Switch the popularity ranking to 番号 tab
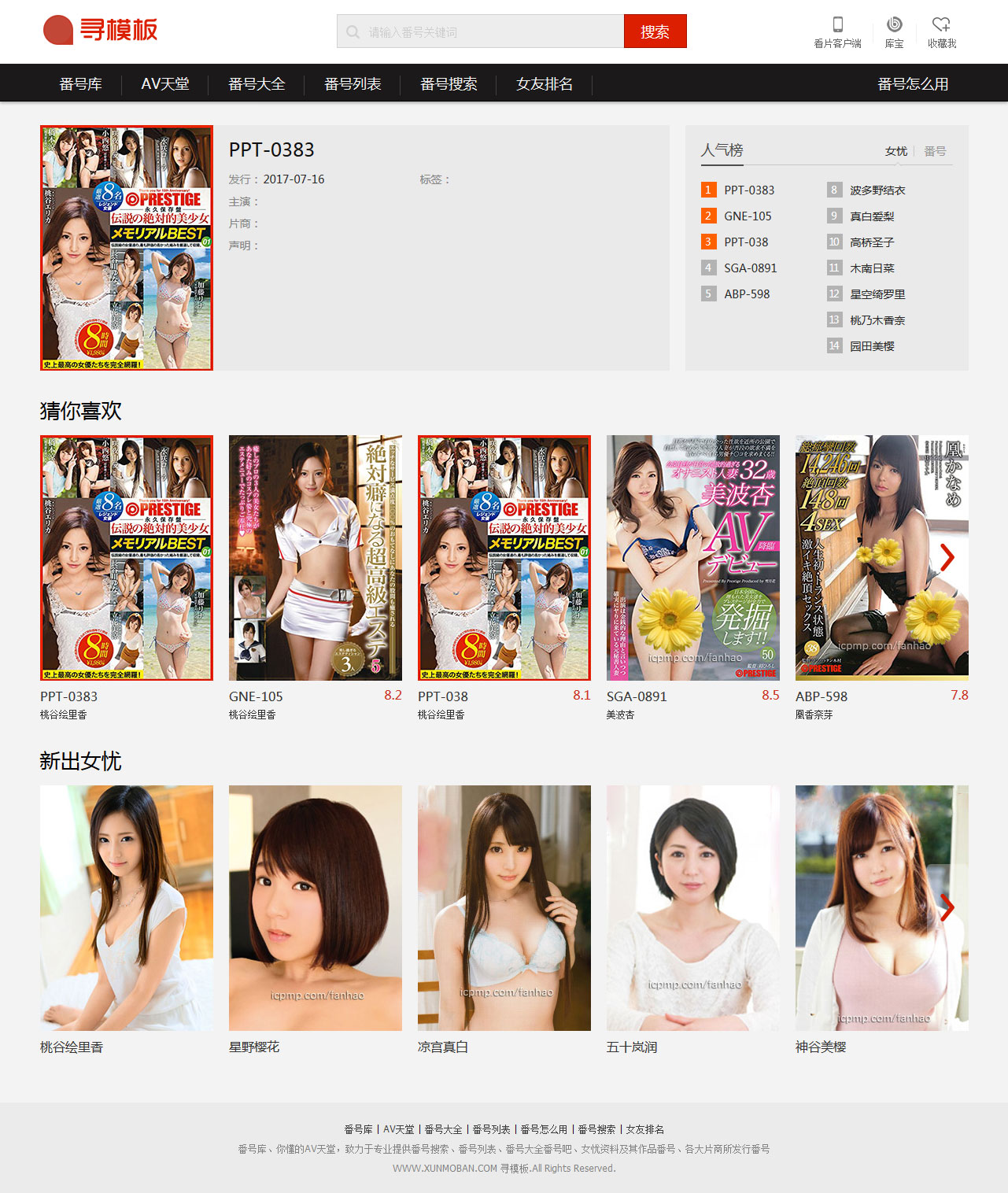1008x1193 pixels. click(935, 151)
